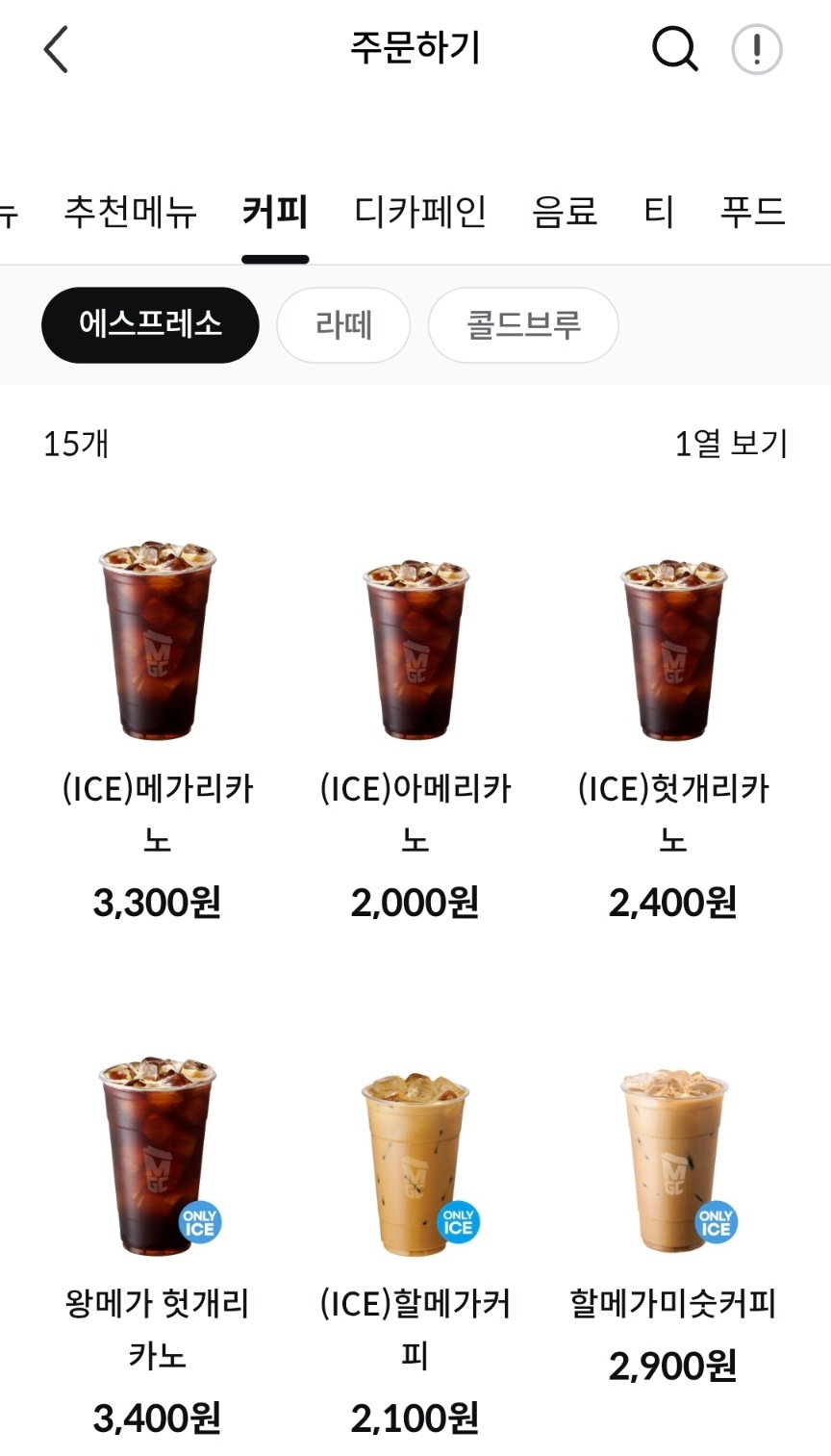Deselect the 에스프레소 filter chip

point(149,324)
